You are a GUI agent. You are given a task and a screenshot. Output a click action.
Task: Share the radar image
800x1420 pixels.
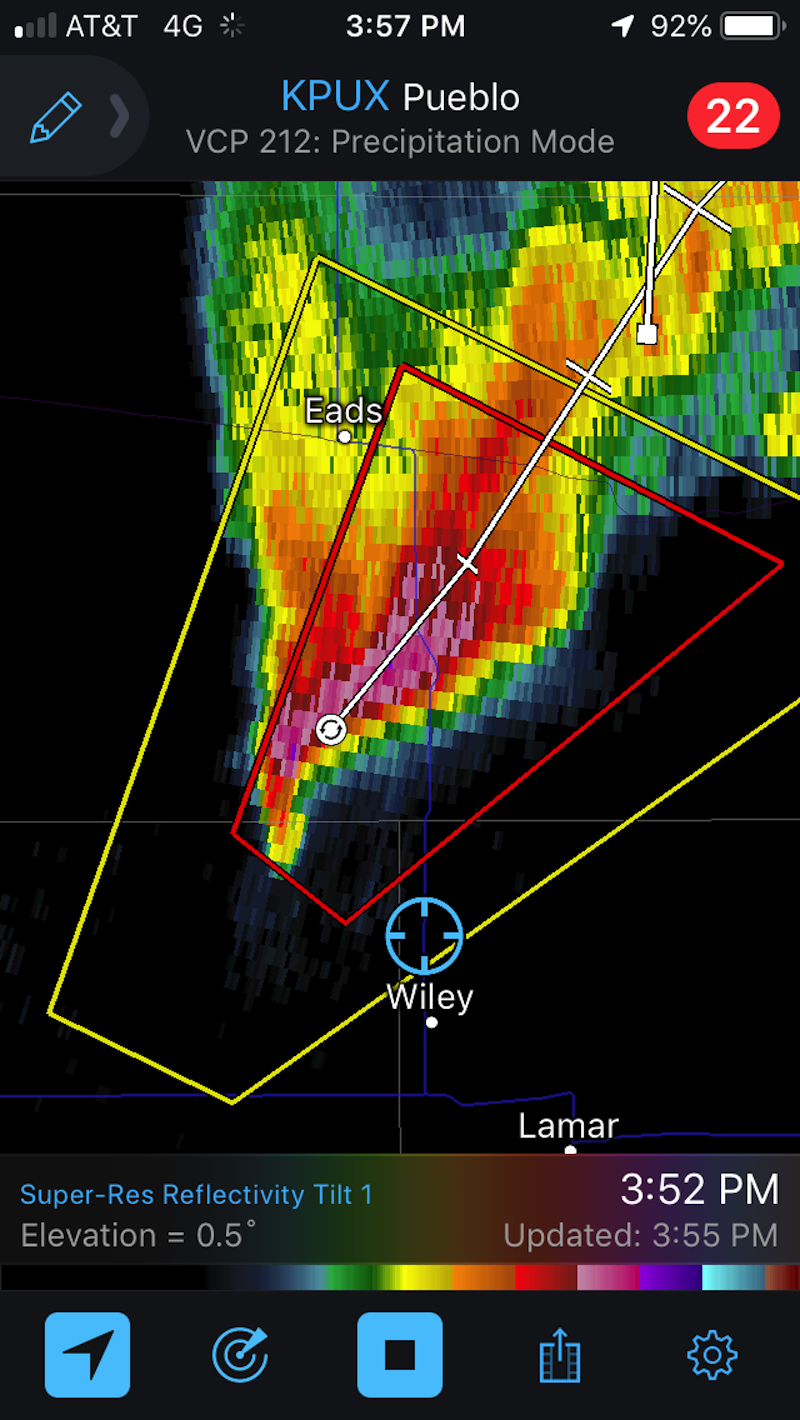pyautogui.click(x=560, y=1356)
